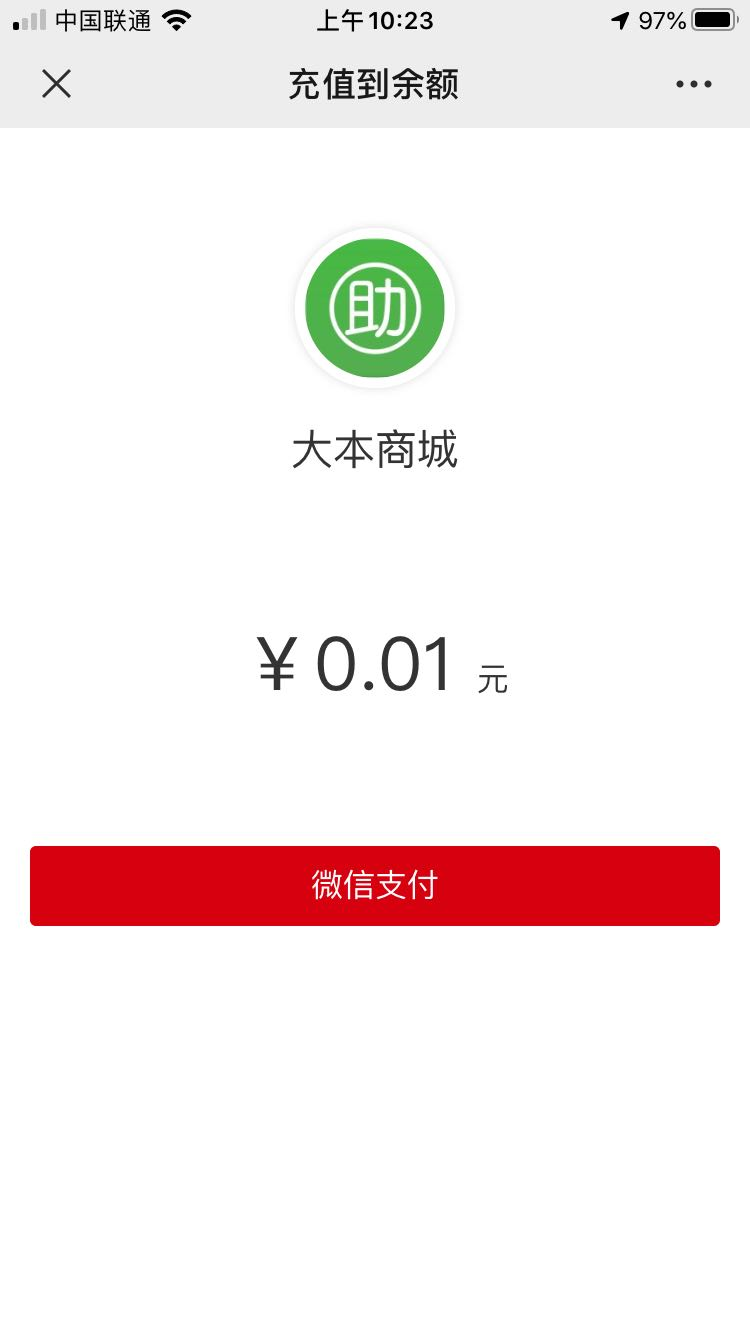750x1334 pixels.
Task: Click the time 上午10:23 in status bar
Action: click(x=375, y=20)
